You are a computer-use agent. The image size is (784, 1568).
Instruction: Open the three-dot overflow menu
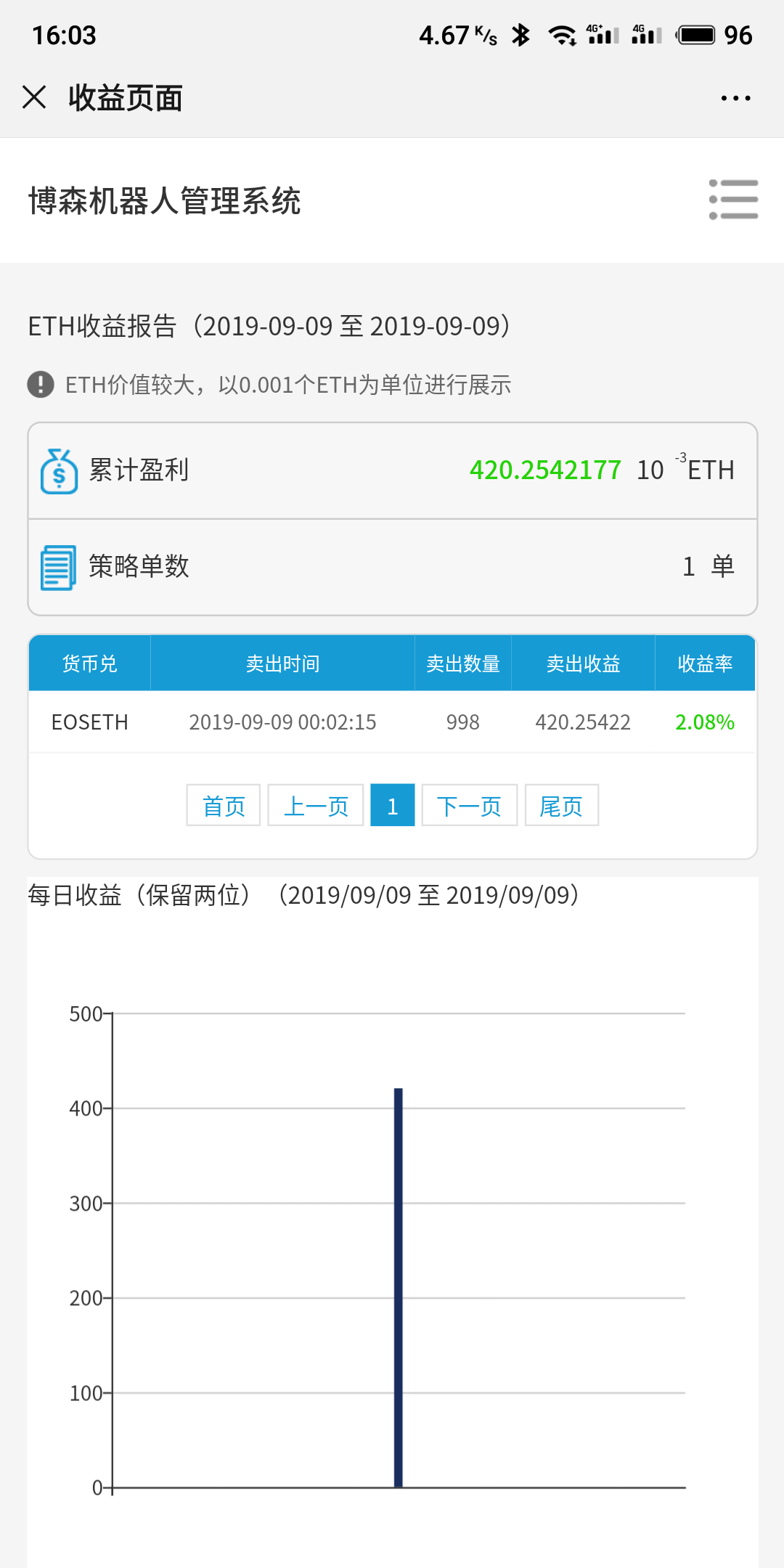(x=735, y=98)
